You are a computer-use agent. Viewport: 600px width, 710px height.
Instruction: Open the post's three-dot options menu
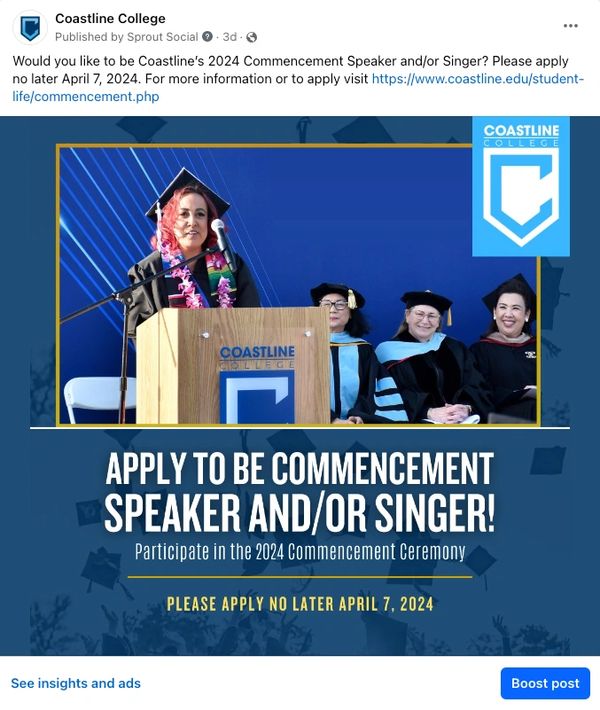tap(571, 26)
